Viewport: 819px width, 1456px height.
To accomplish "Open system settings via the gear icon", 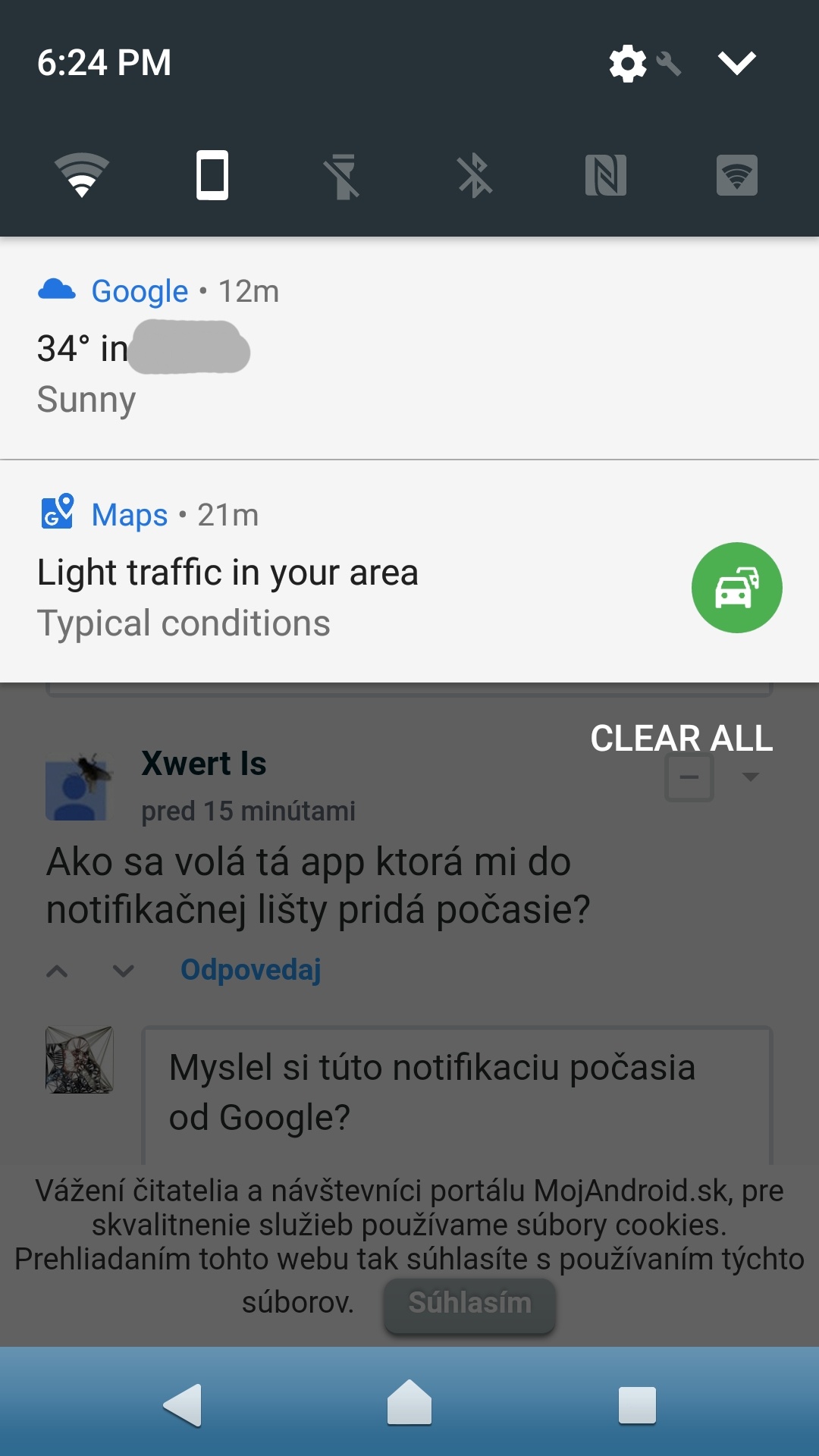I will click(628, 63).
